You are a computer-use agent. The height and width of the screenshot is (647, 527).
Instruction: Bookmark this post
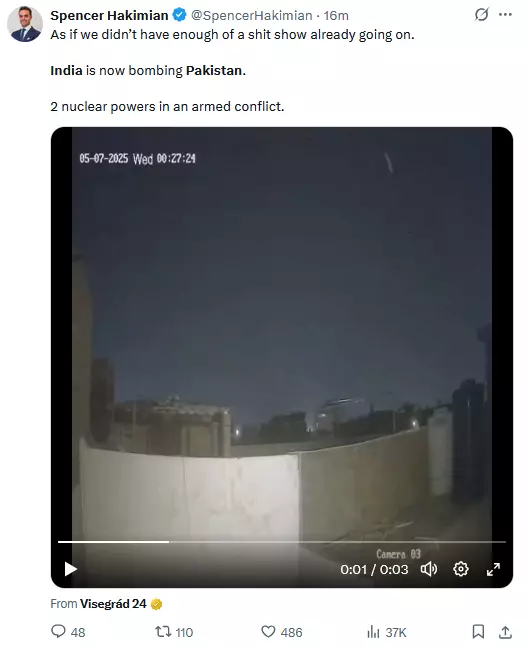click(478, 632)
